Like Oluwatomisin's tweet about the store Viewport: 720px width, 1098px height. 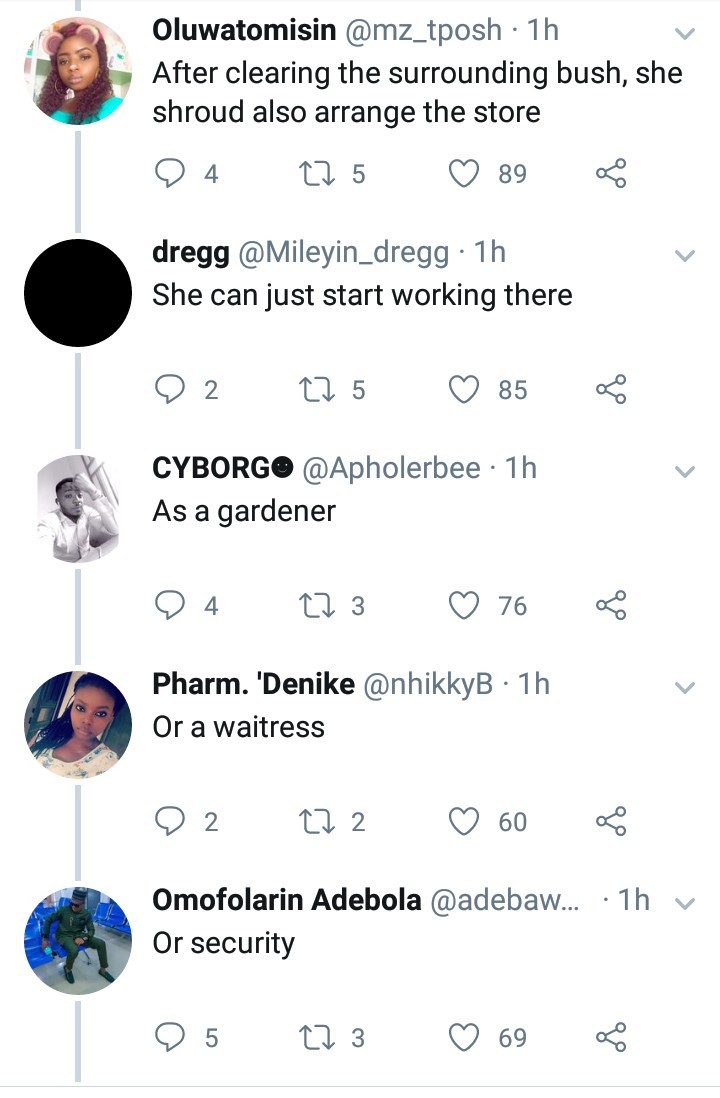[x=463, y=174]
